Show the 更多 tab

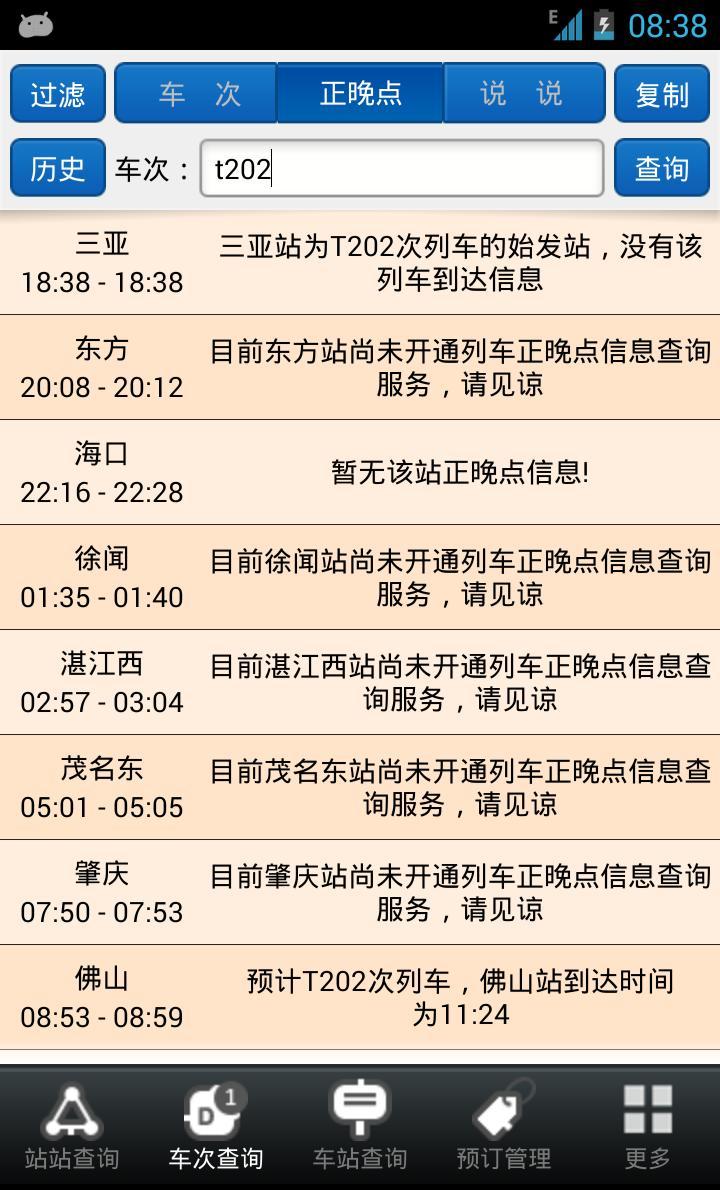648,1128
